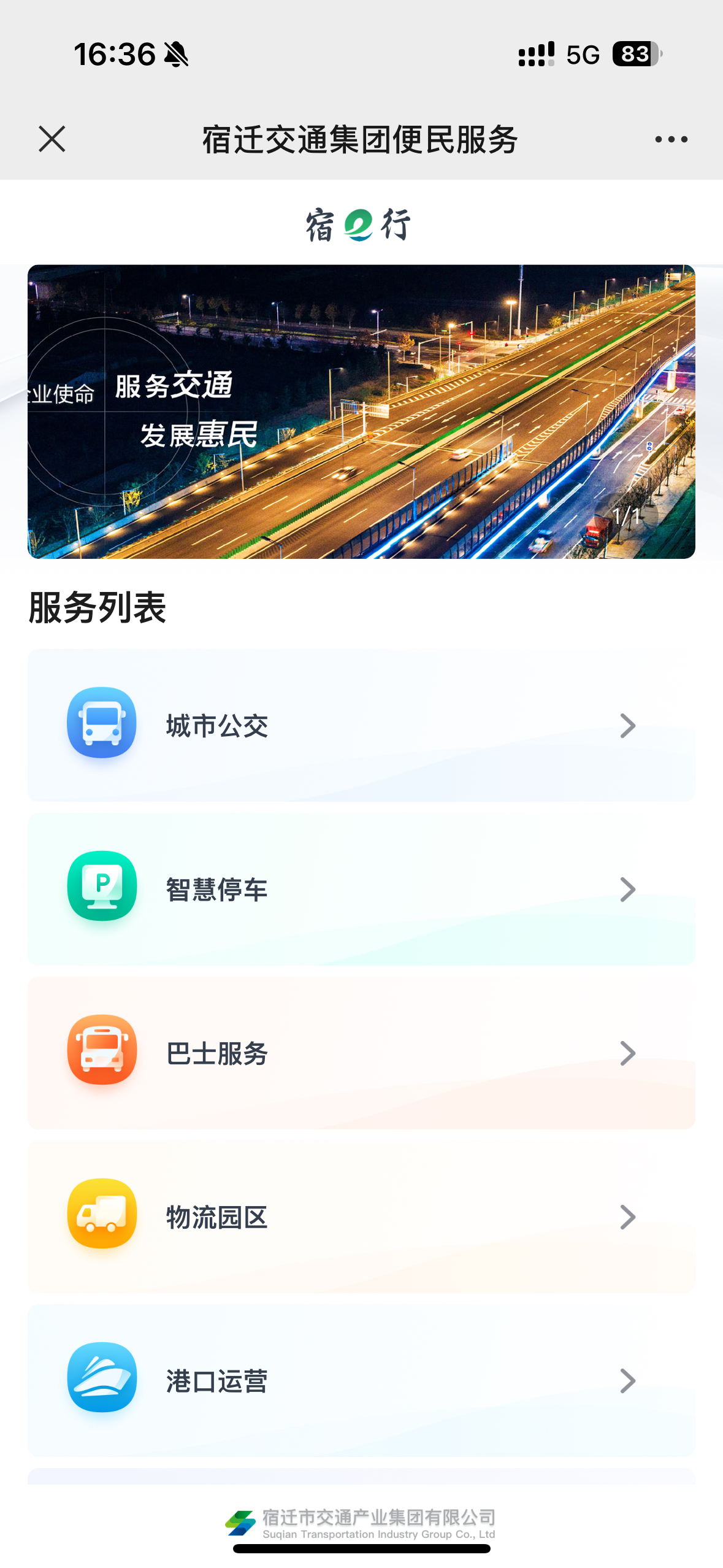Image resolution: width=723 pixels, height=1568 pixels.
Task: Open the 城市公交 service
Action: (x=361, y=725)
